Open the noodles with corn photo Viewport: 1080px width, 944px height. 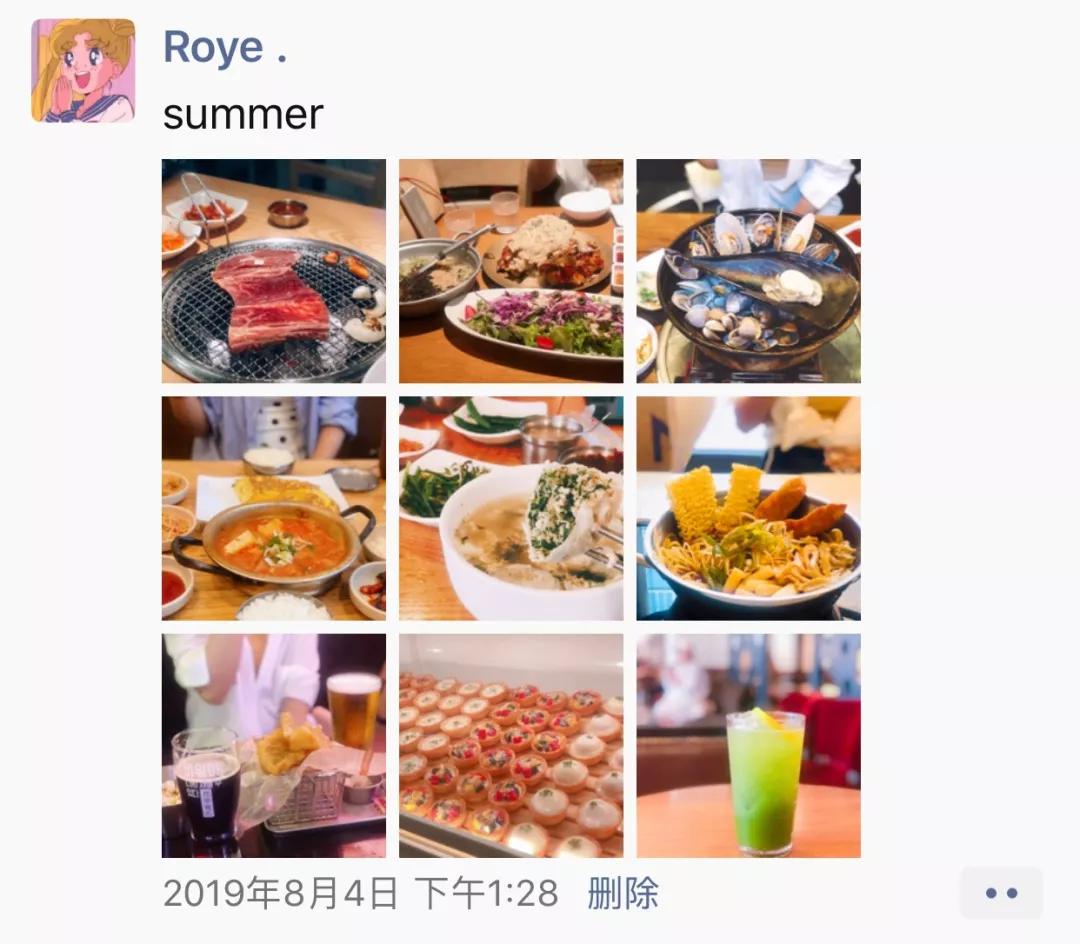(x=748, y=508)
